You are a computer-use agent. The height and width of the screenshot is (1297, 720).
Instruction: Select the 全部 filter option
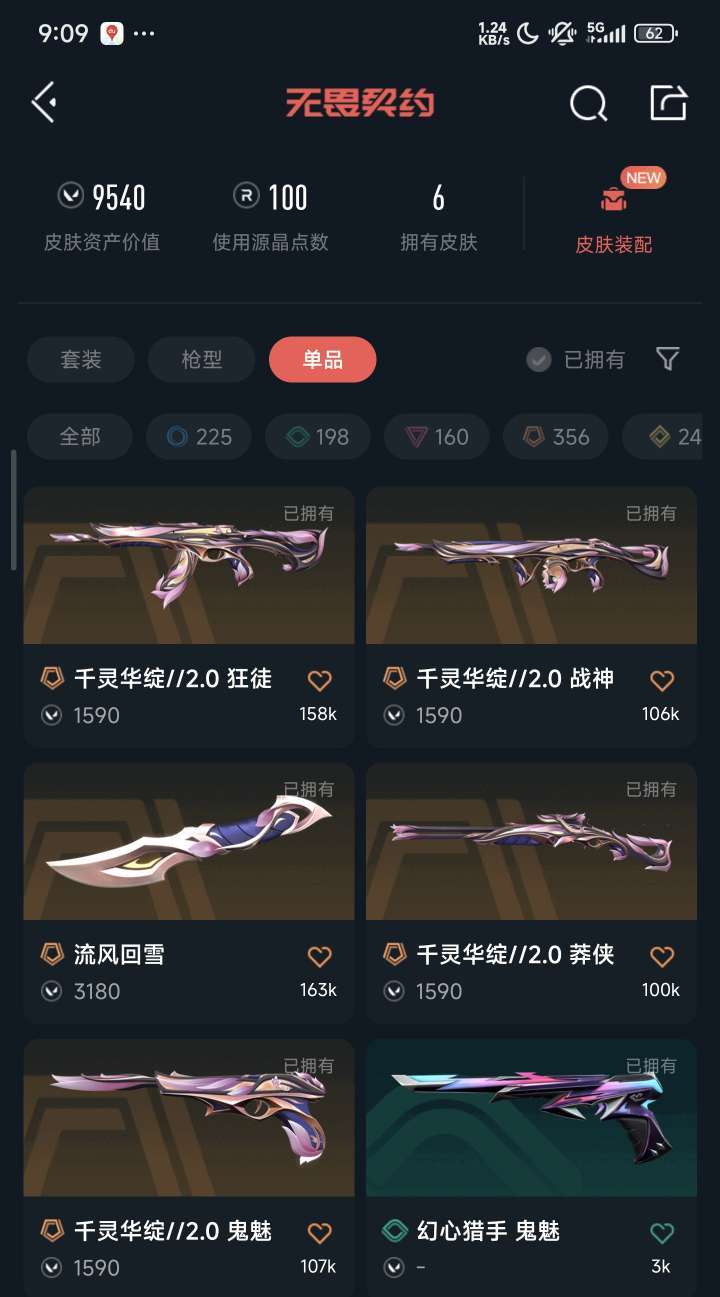point(79,437)
